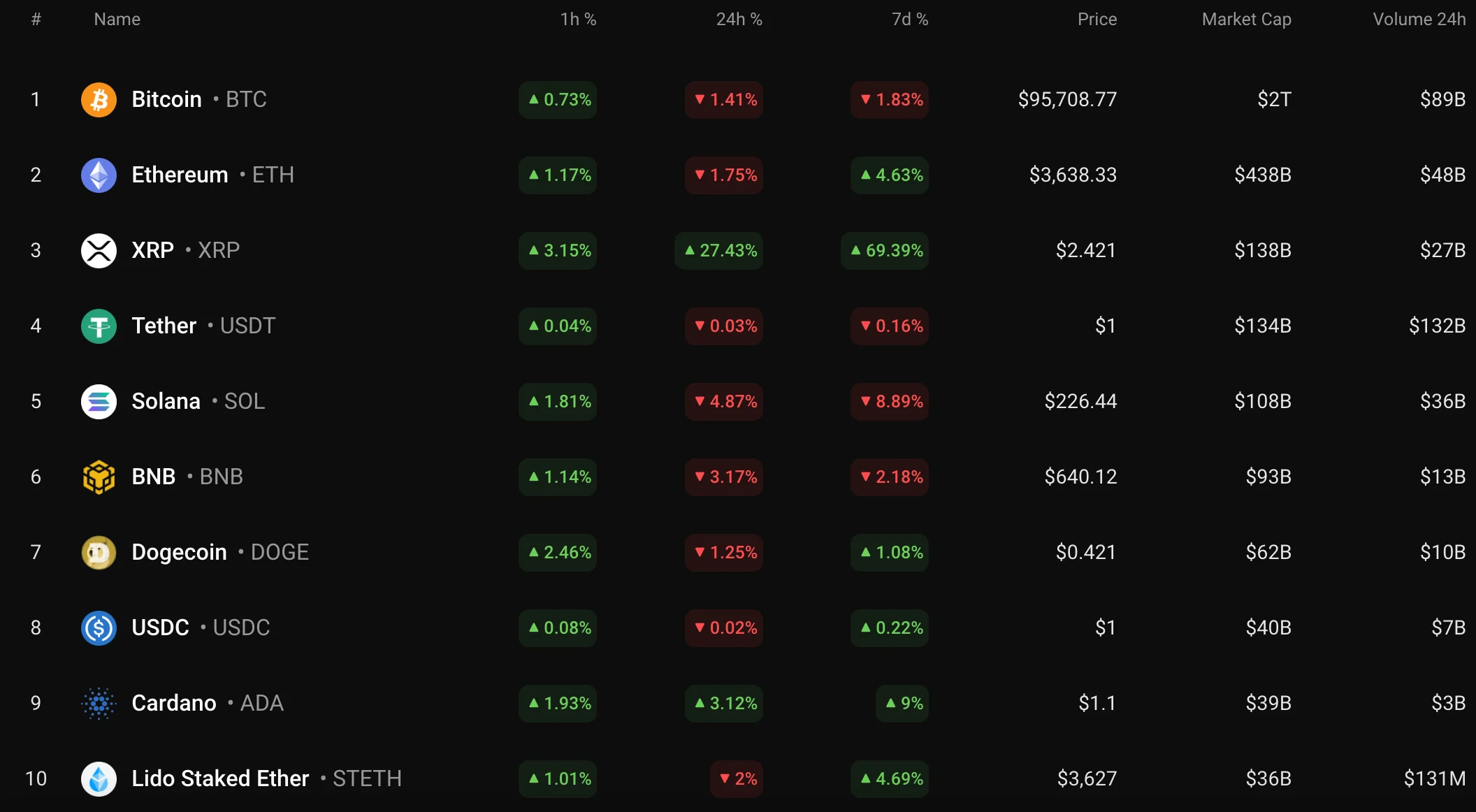Sort by the Market Cap column

point(1246,20)
